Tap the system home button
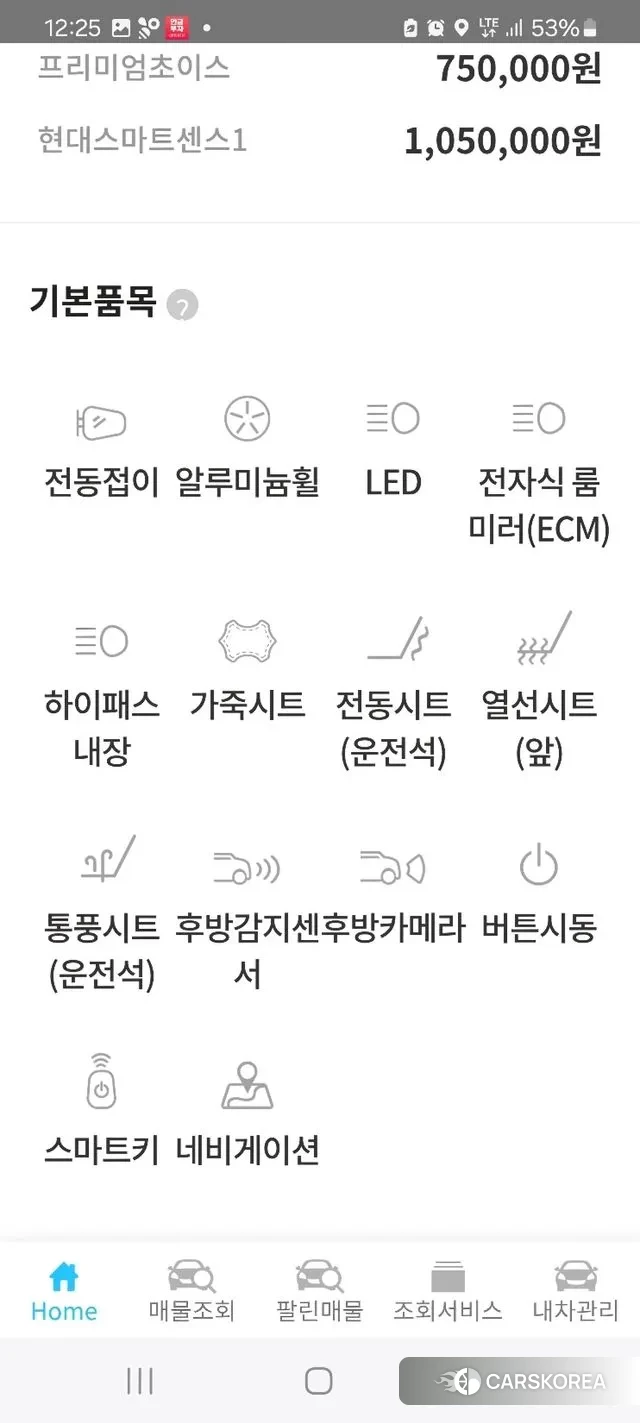Viewport: 640px width, 1423px height. coord(319,1381)
